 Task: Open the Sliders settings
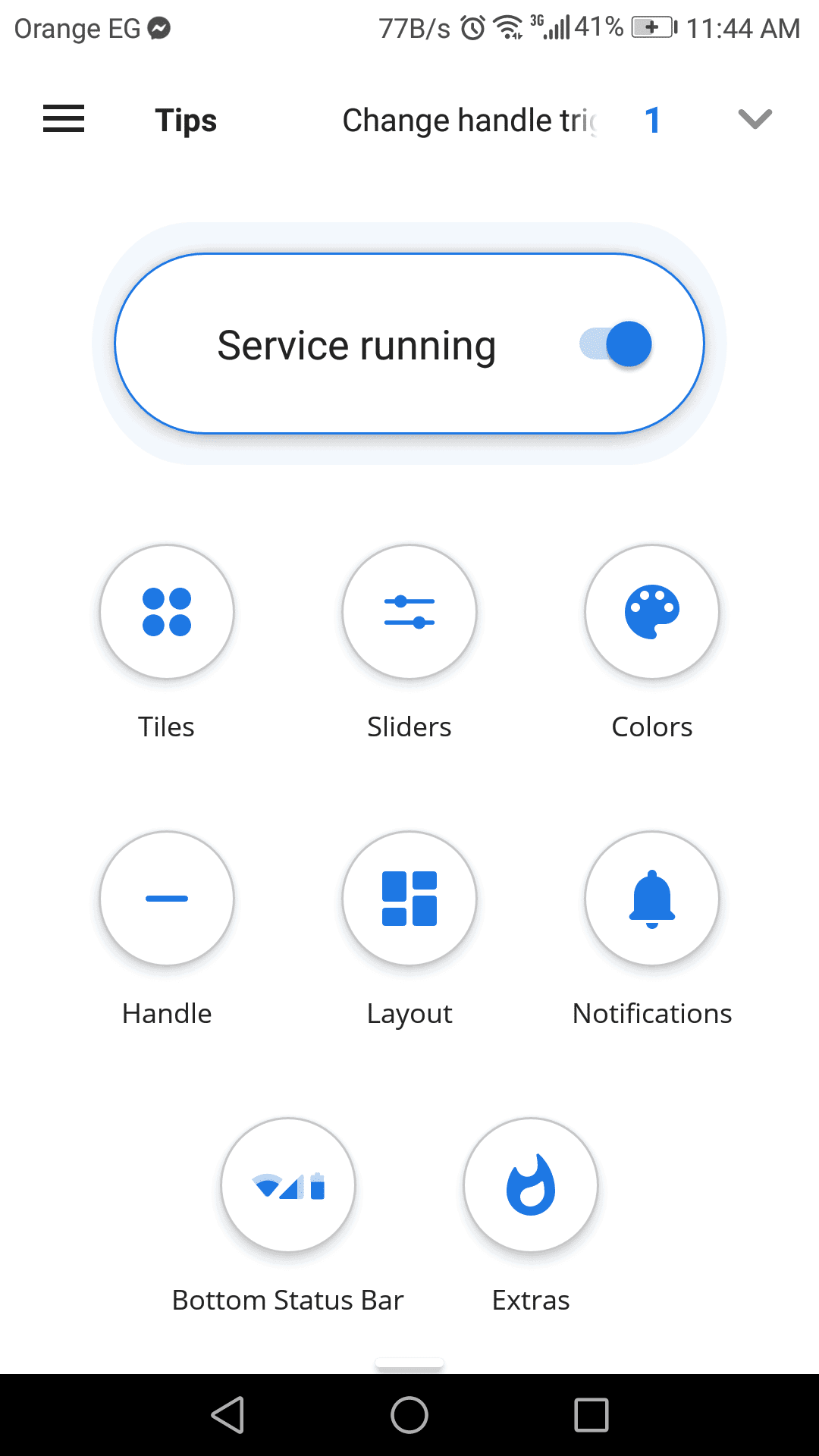tap(409, 611)
